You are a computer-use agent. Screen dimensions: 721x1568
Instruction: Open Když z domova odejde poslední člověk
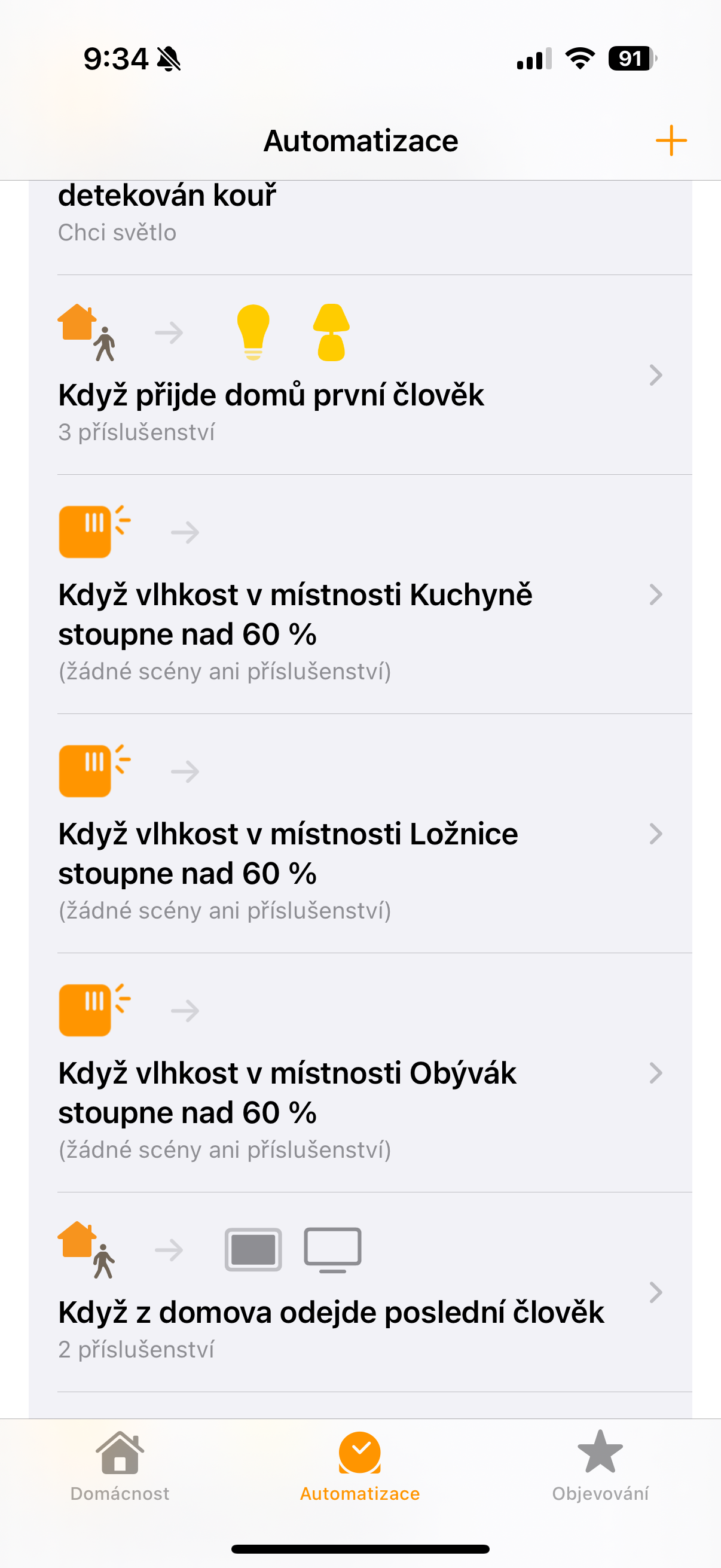359,1293
